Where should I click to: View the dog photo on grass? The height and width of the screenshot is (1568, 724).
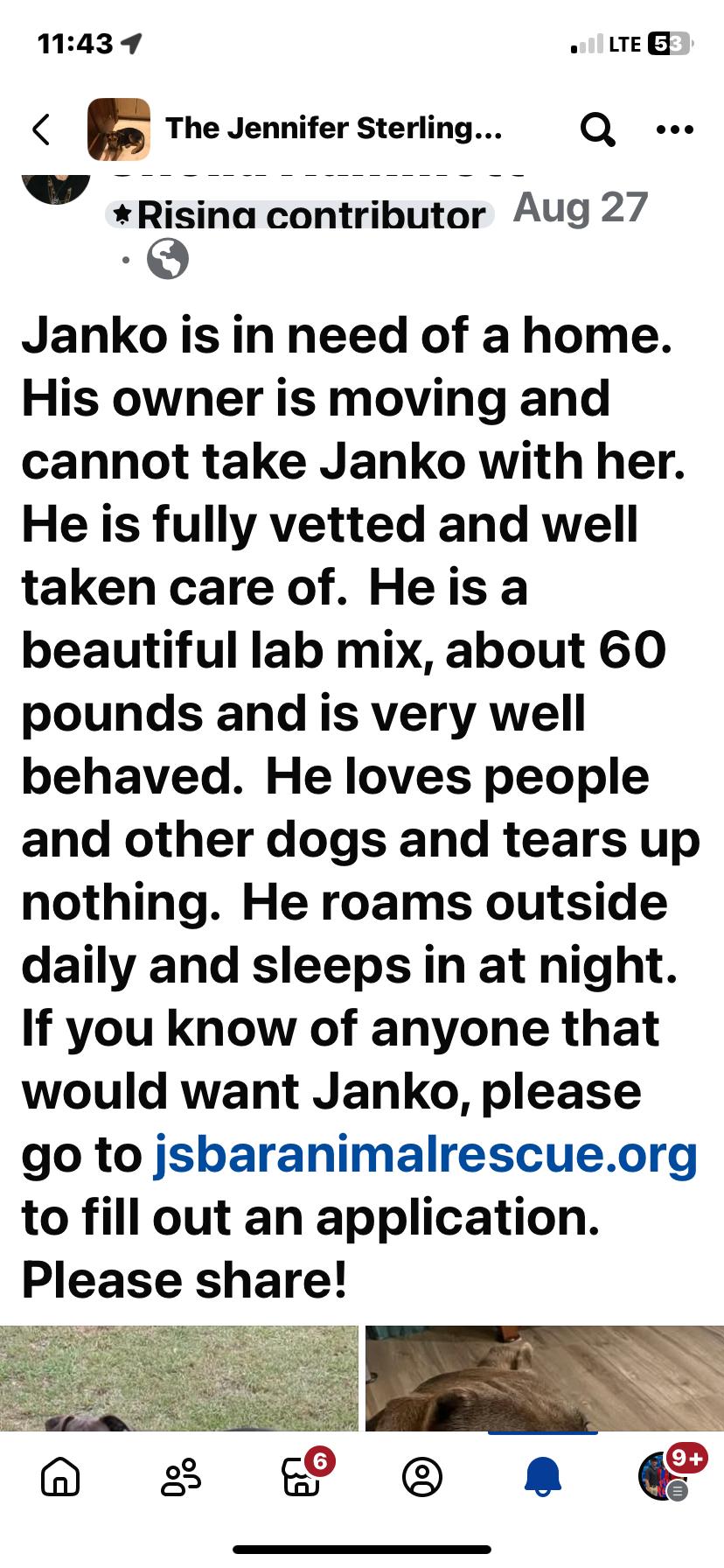[x=178, y=1379]
